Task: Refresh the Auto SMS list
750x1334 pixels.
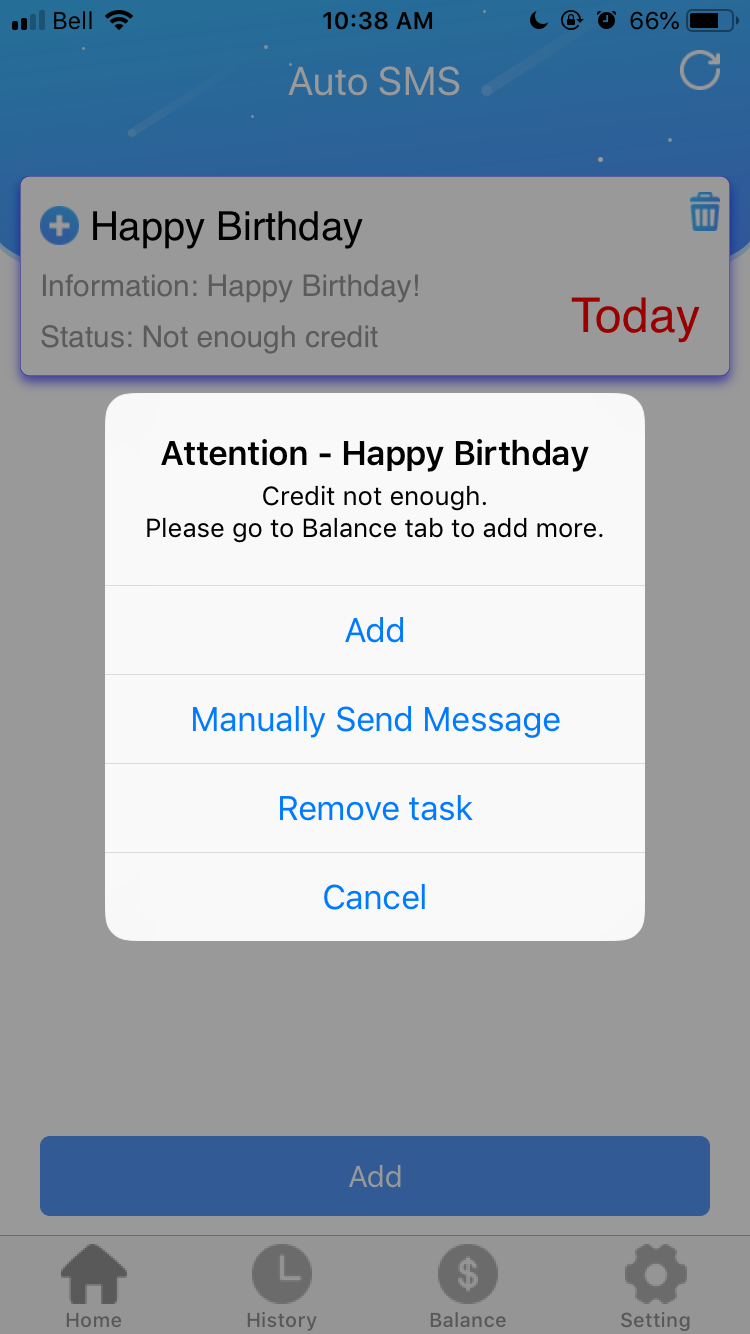Action: pos(699,71)
